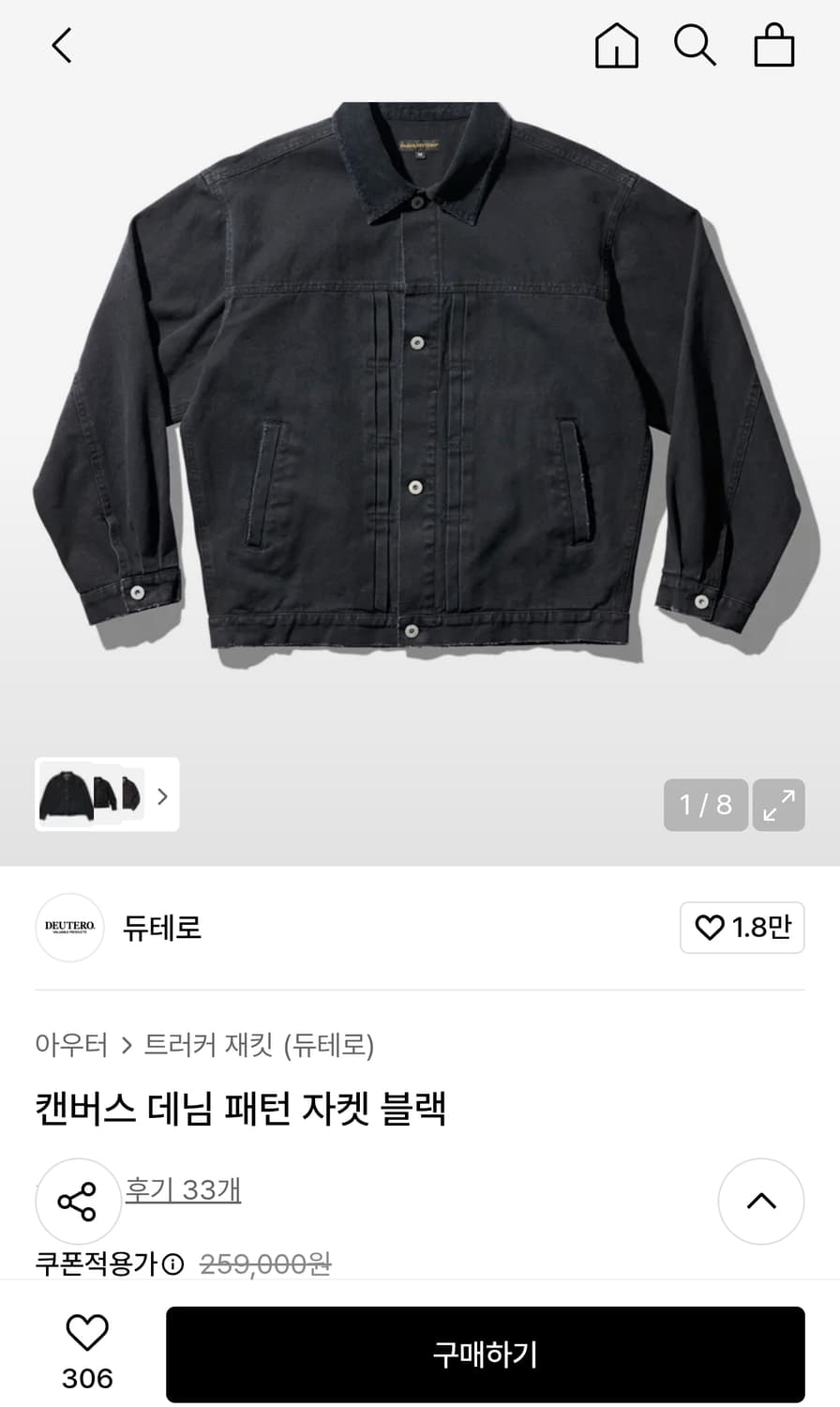Open 아우터 breadcrumb category
Screen dimensions: 840x1407
69,1047
